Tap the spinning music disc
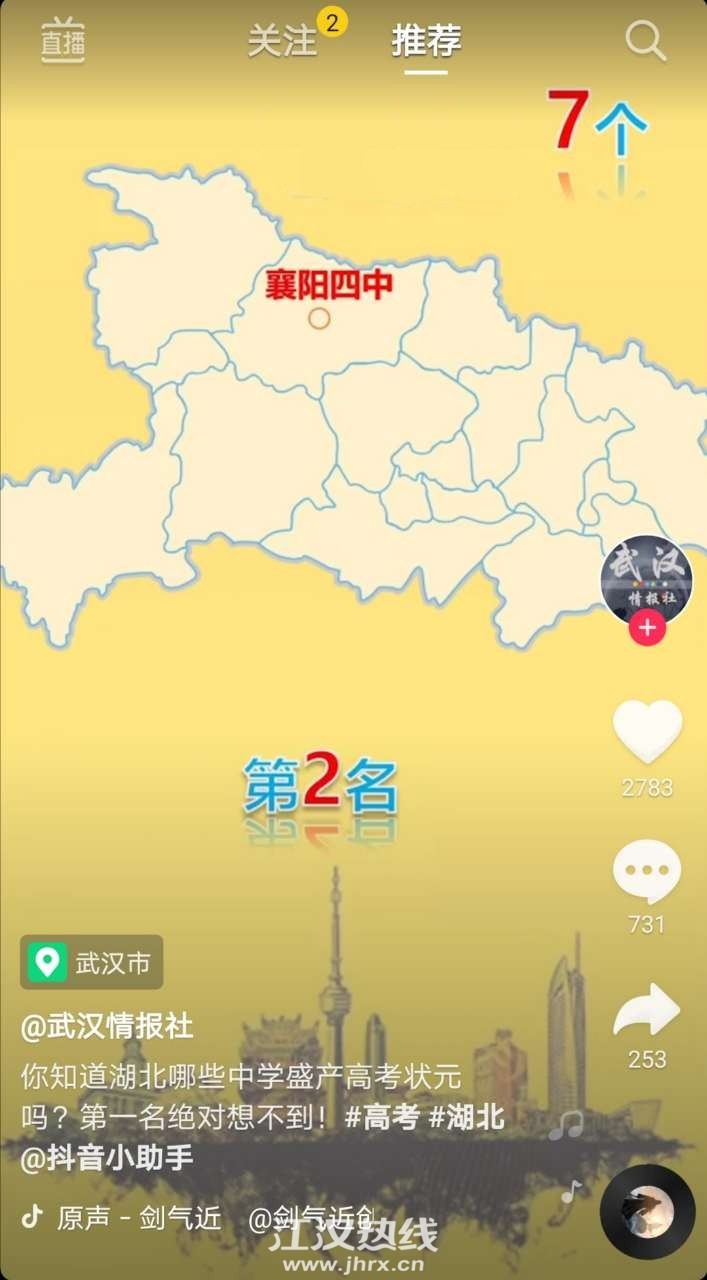Viewport: 707px width, 1280px height. pos(647,1212)
